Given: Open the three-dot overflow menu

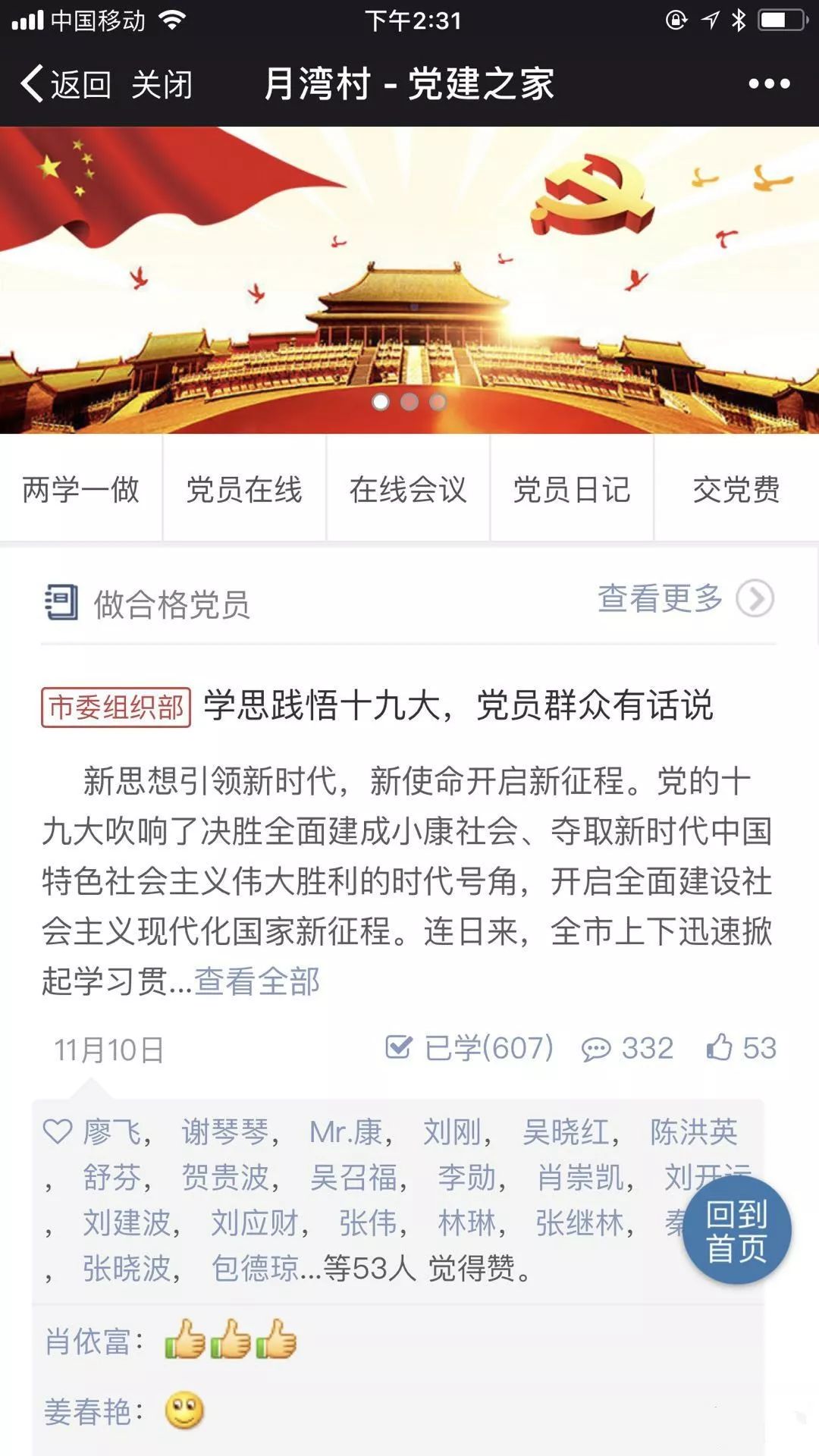Looking at the screenshot, I should 769,83.
